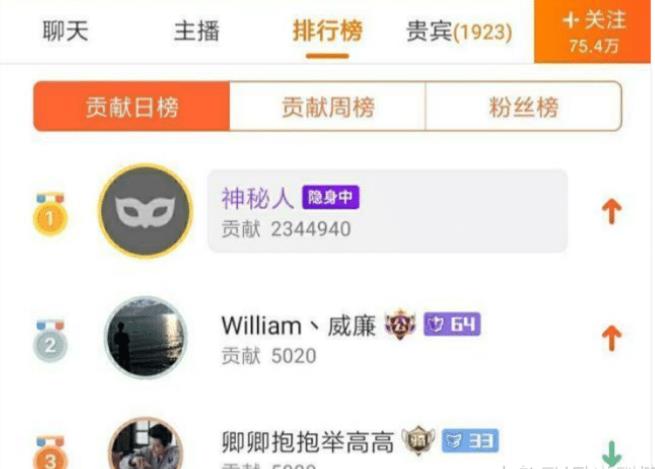Open the 贵宾(1923) tab
The height and width of the screenshot is (469, 655).
pos(458,32)
